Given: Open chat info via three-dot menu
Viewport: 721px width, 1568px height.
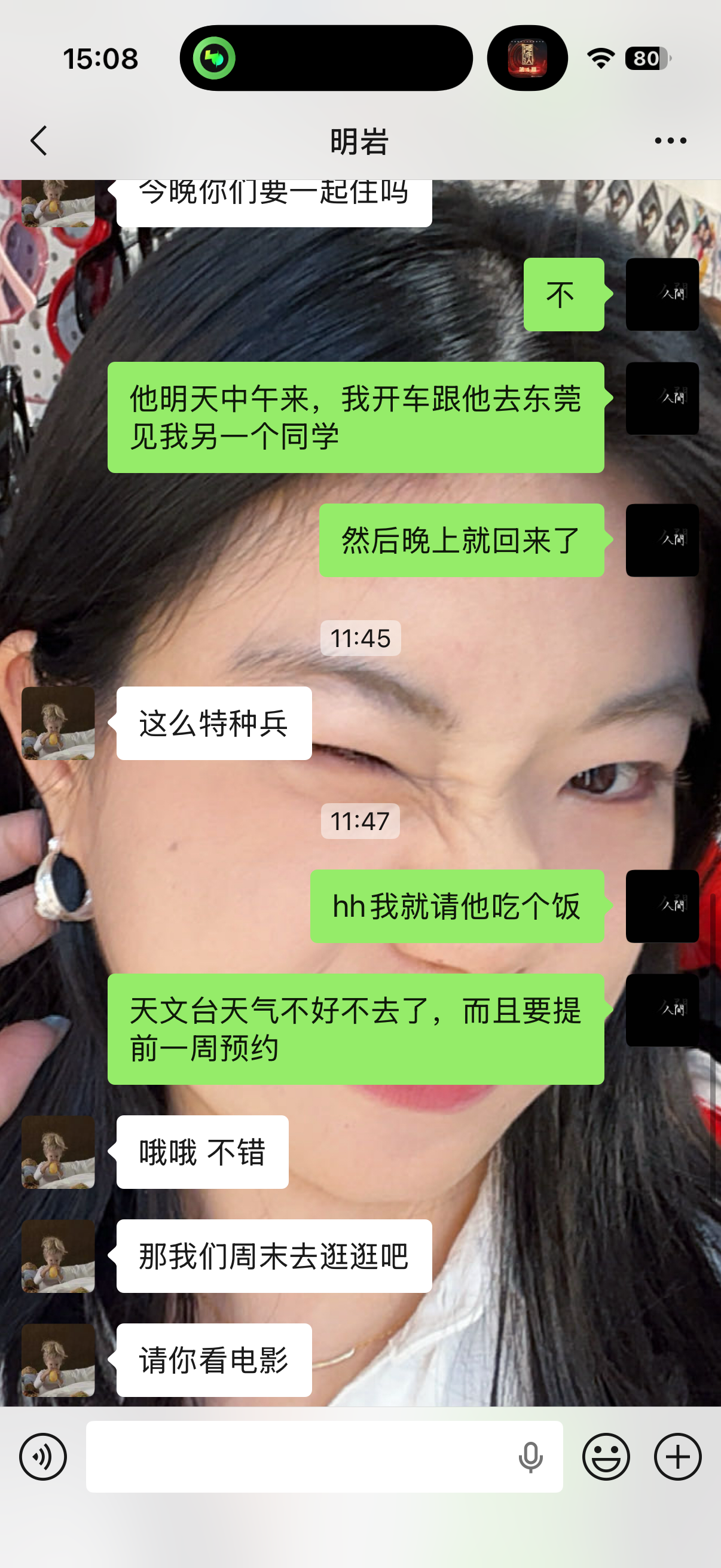Looking at the screenshot, I should pyautogui.click(x=670, y=141).
